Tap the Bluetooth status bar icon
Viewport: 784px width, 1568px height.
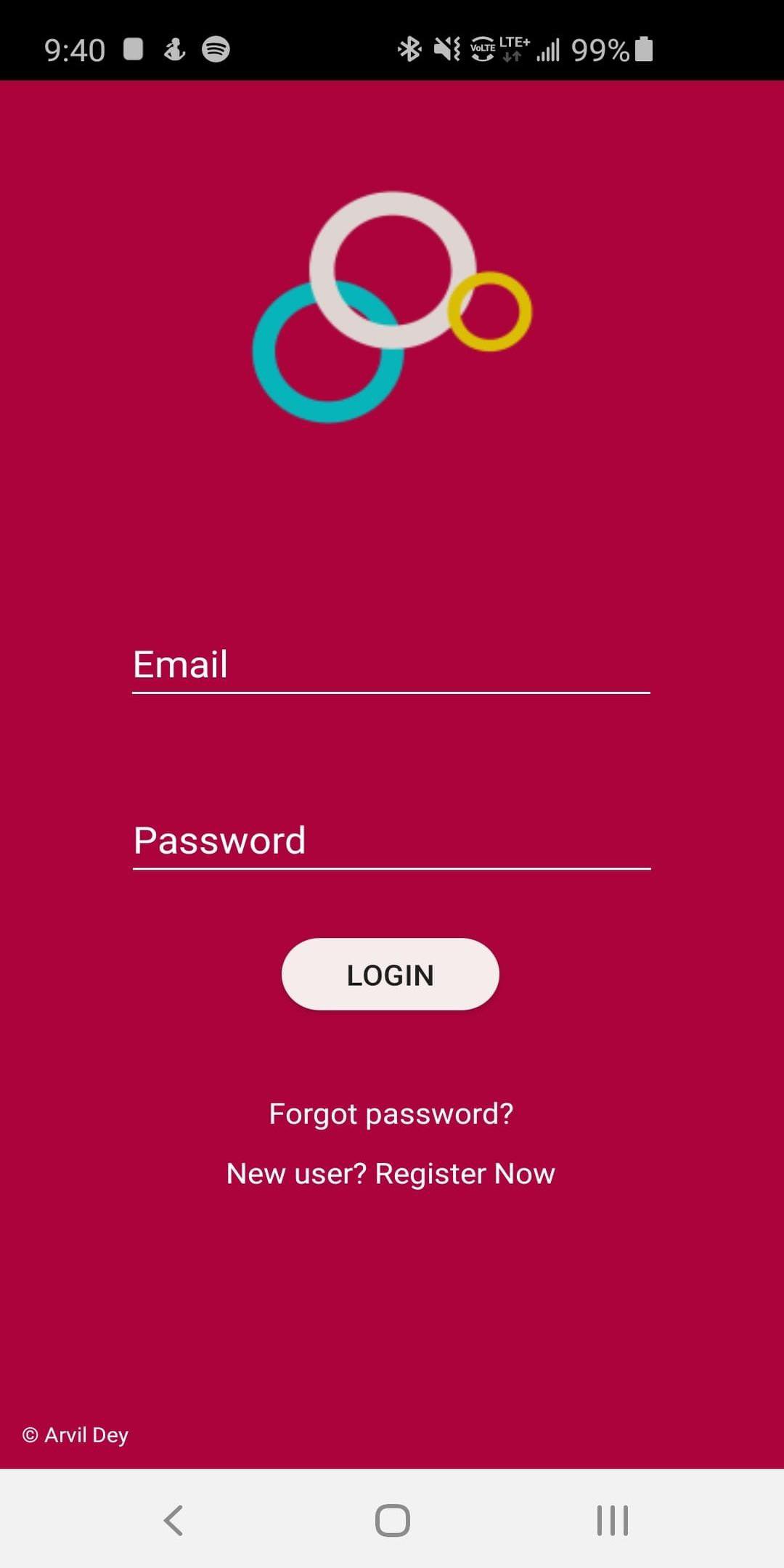pyautogui.click(x=411, y=48)
